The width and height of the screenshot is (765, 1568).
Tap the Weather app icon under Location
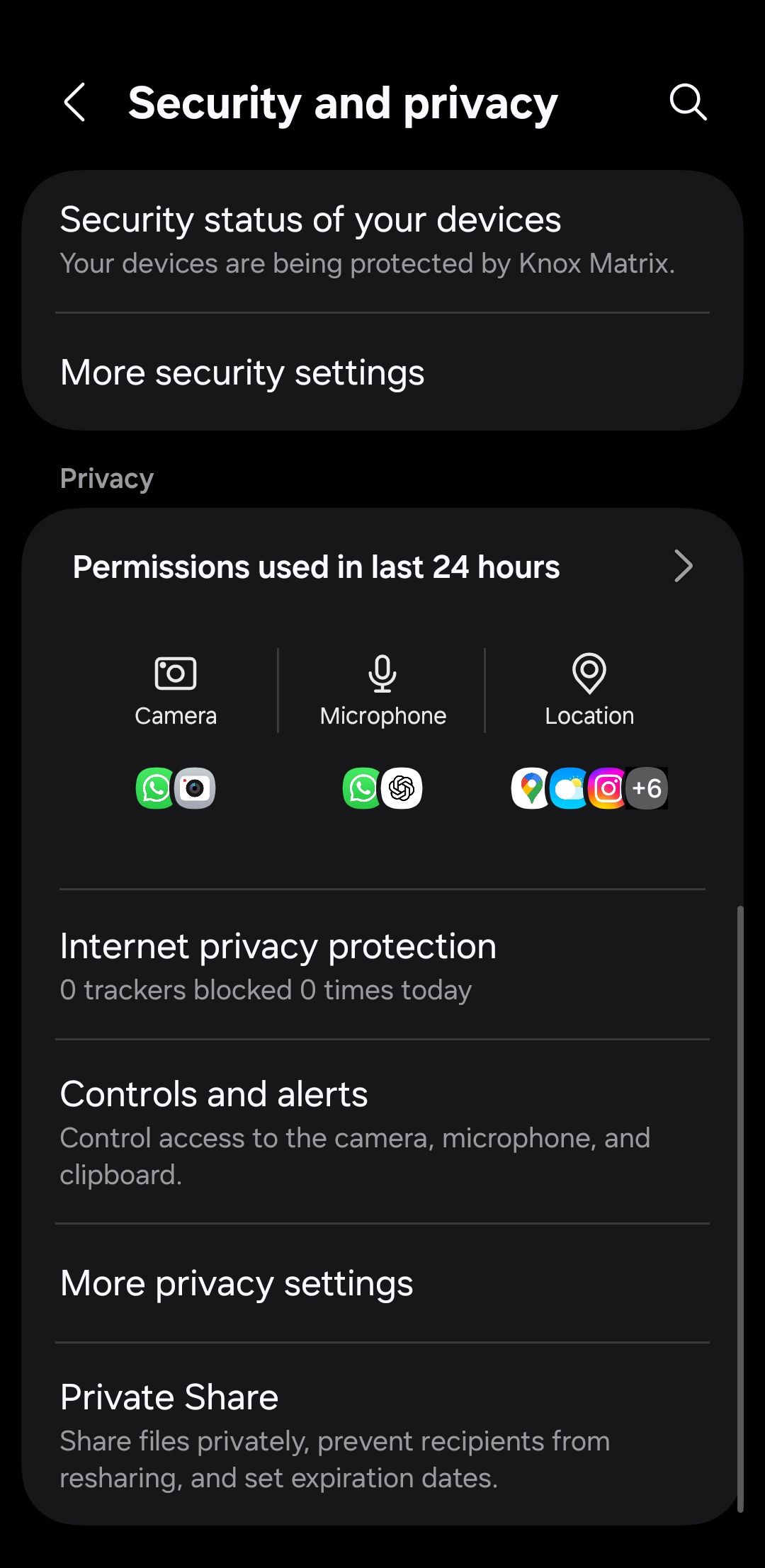569,788
